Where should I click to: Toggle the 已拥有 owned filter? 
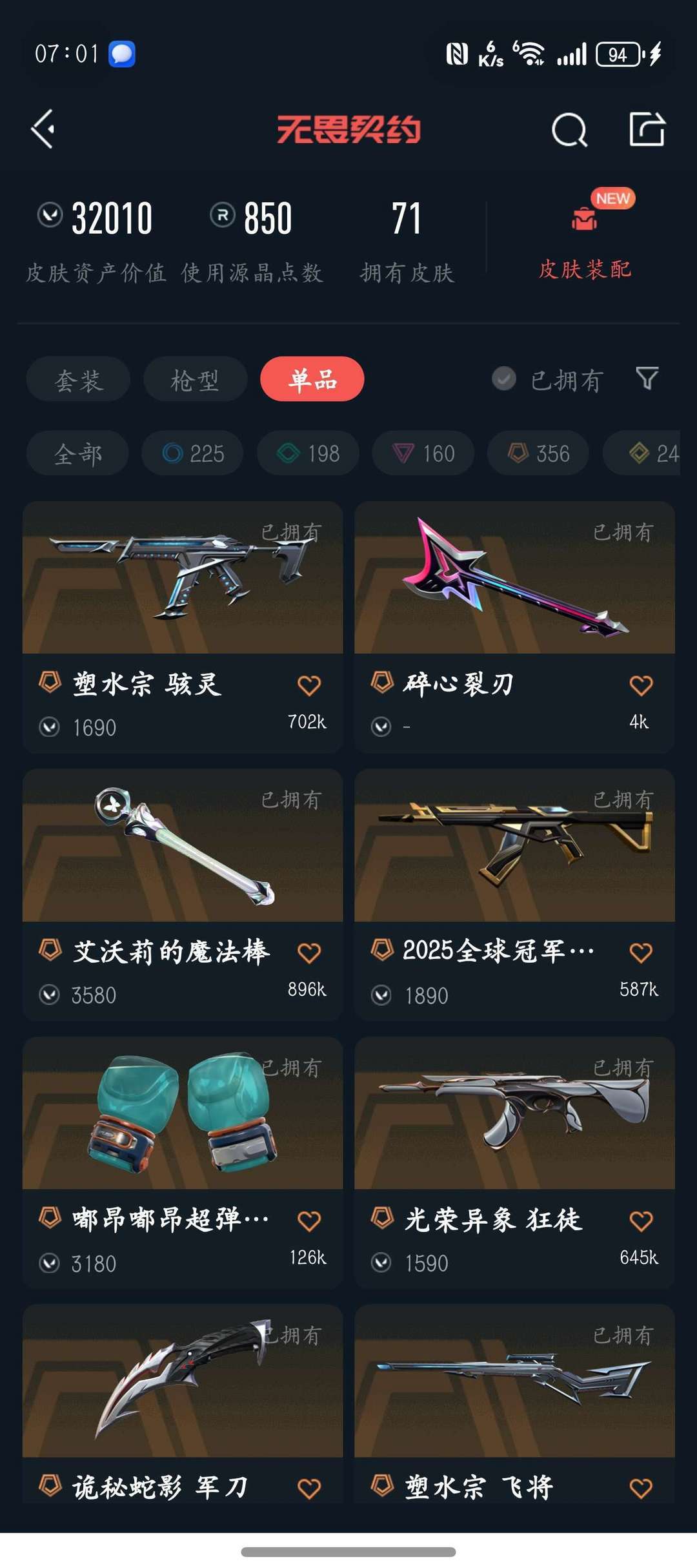point(549,380)
